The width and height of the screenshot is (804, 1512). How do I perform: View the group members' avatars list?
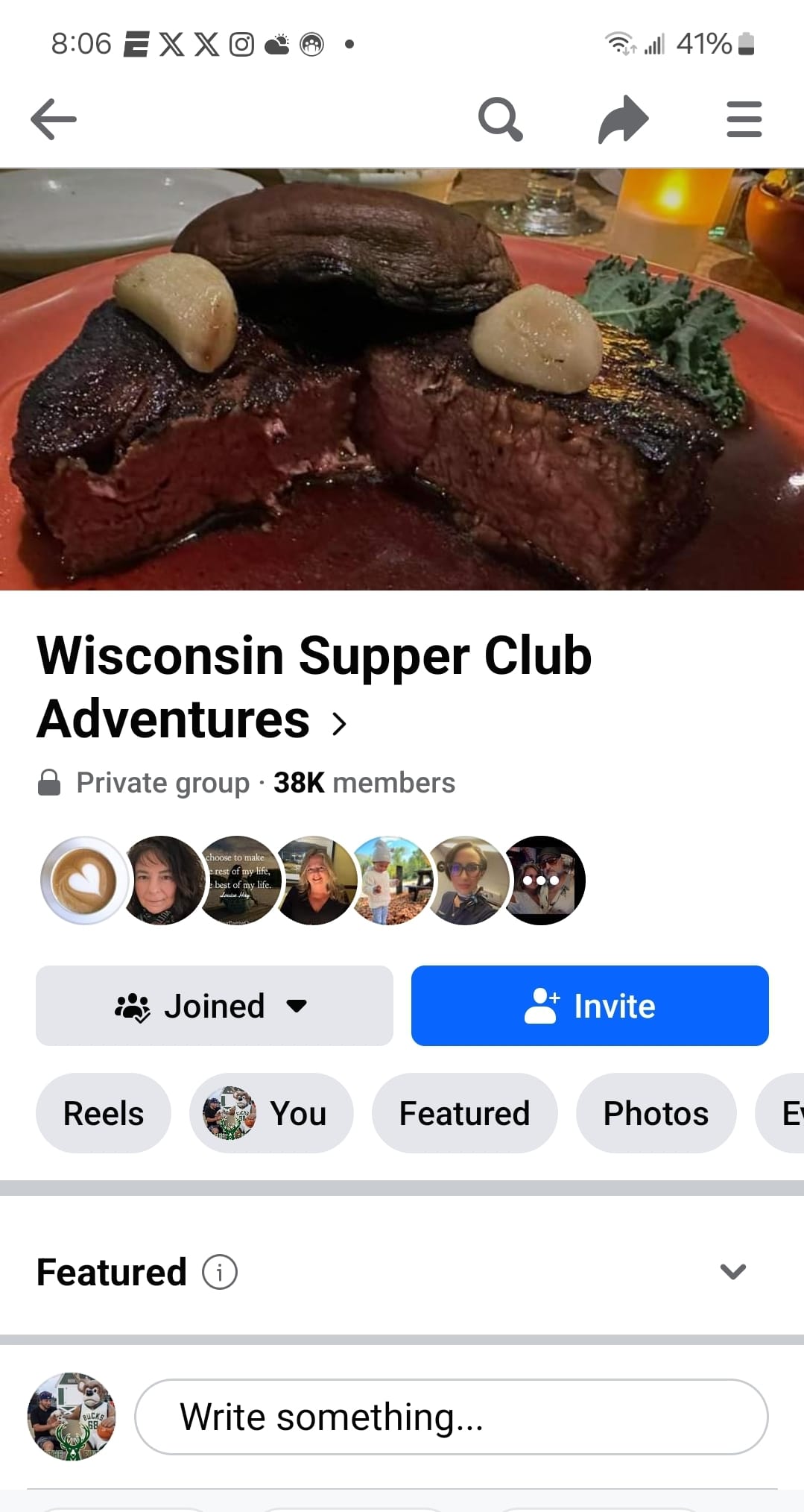click(313, 881)
